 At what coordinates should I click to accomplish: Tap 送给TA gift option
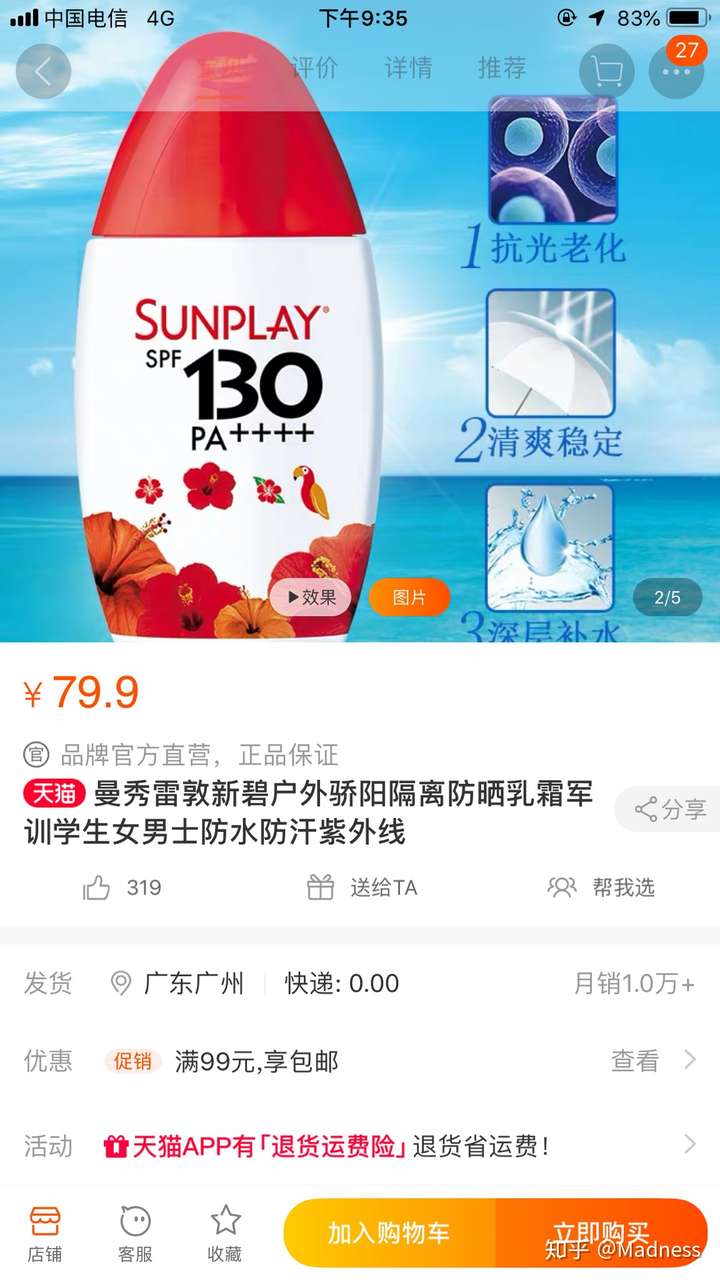coord(362,887)
